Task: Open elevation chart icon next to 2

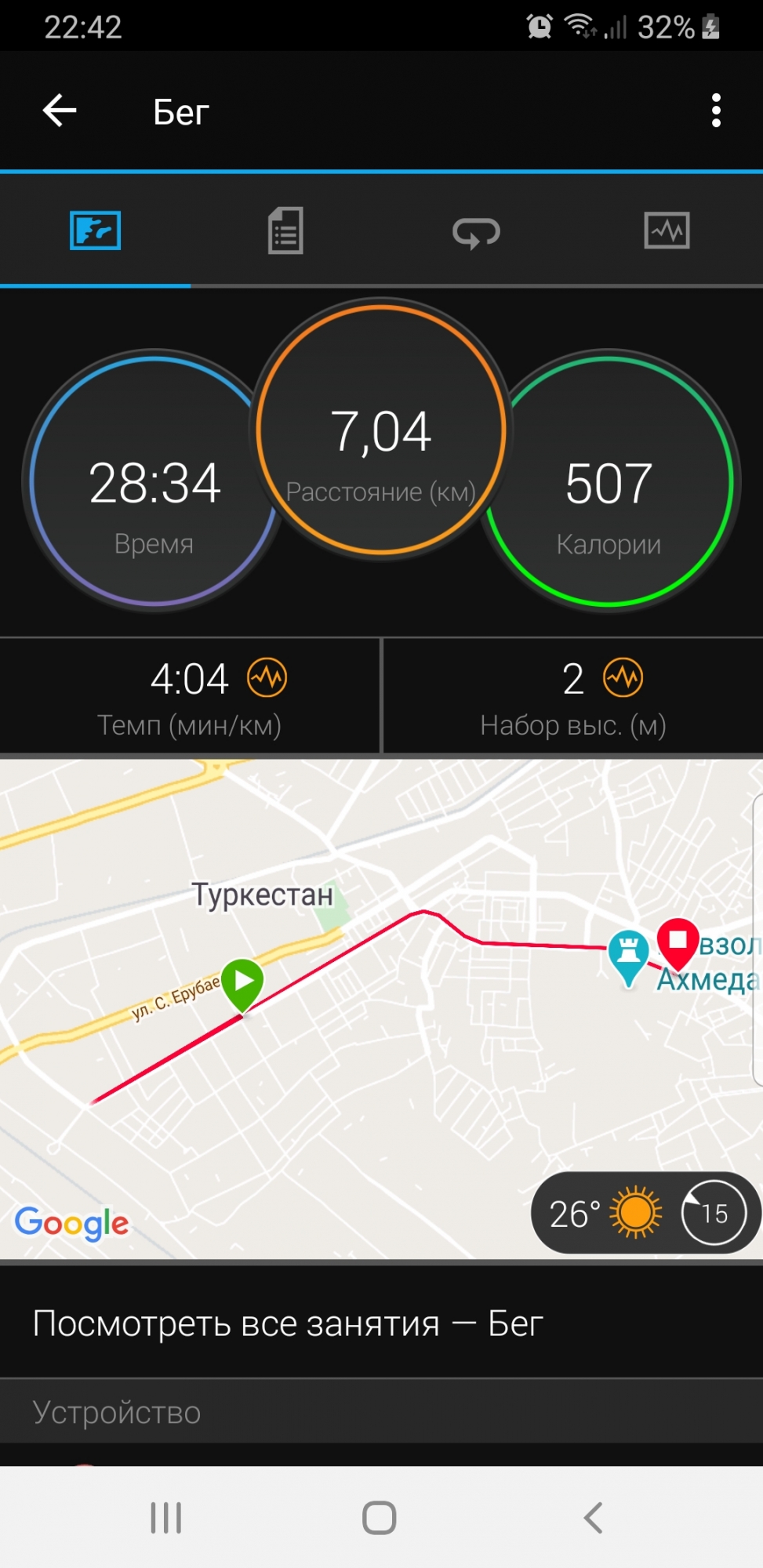Action: 623,677
